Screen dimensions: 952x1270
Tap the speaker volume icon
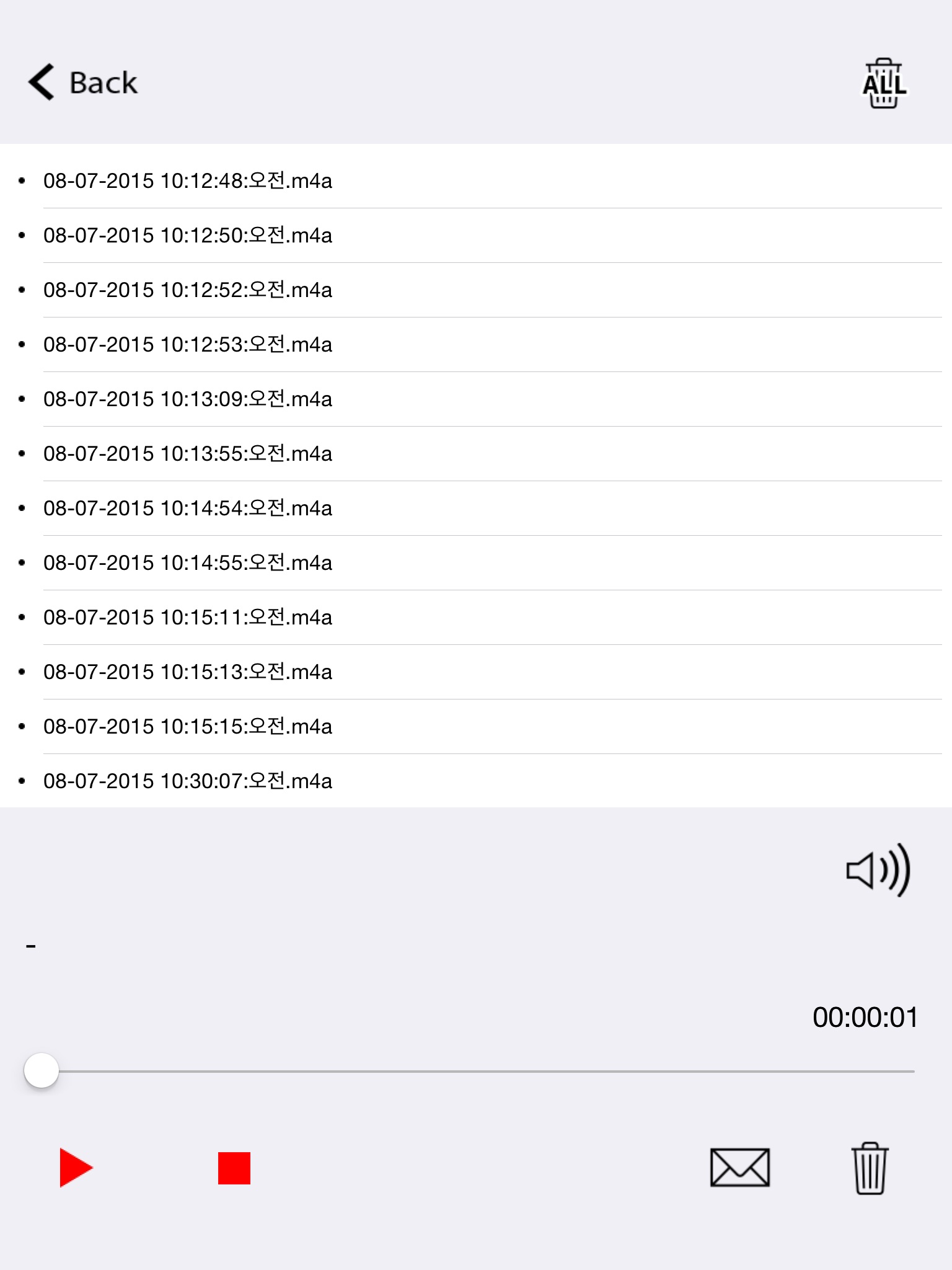(x=878, y=870)
